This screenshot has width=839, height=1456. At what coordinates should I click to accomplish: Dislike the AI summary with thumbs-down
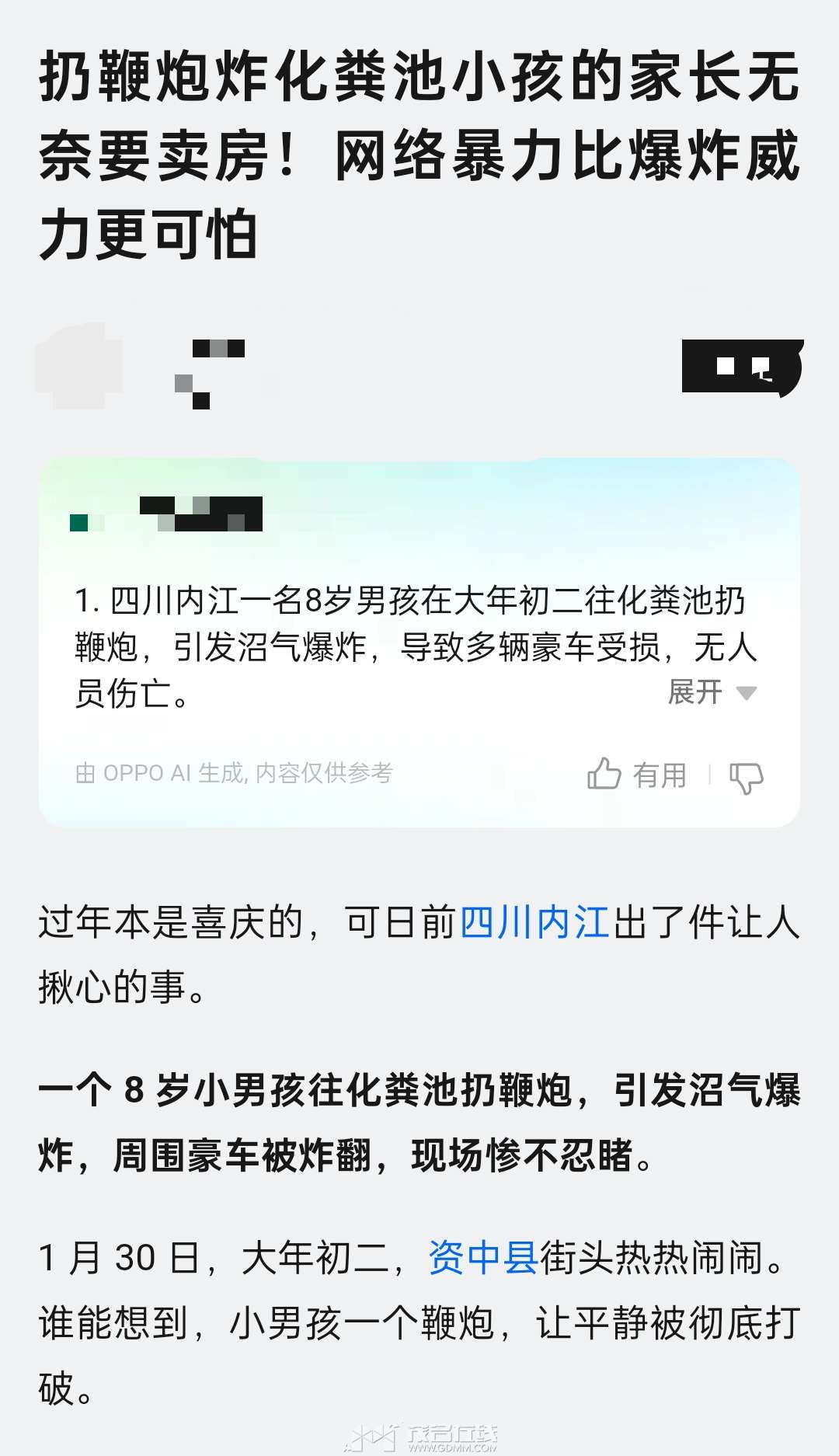[x=746, y=777]
